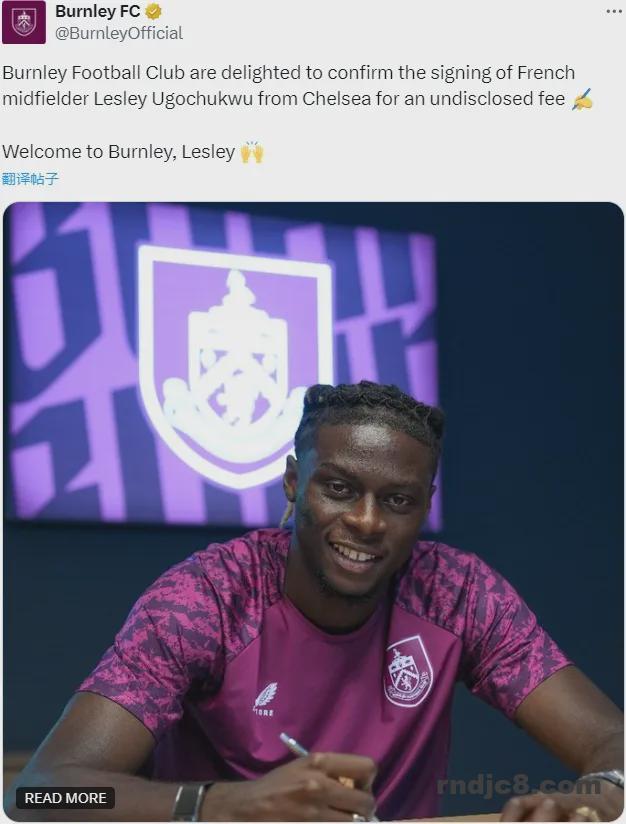Open the @BurnleyOfficial profile handle
The height and width of the screenshot is (824, 626).
pyautogui.click(x=118, y=33)
